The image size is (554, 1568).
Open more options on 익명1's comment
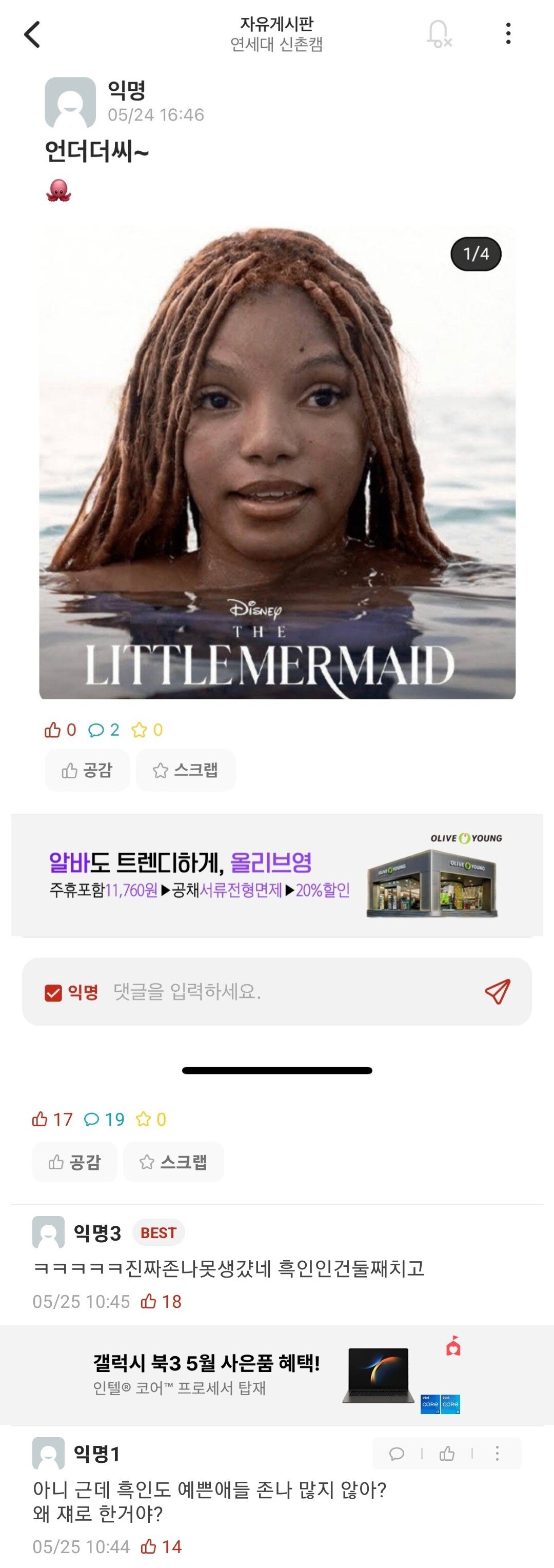(497, 1454)
